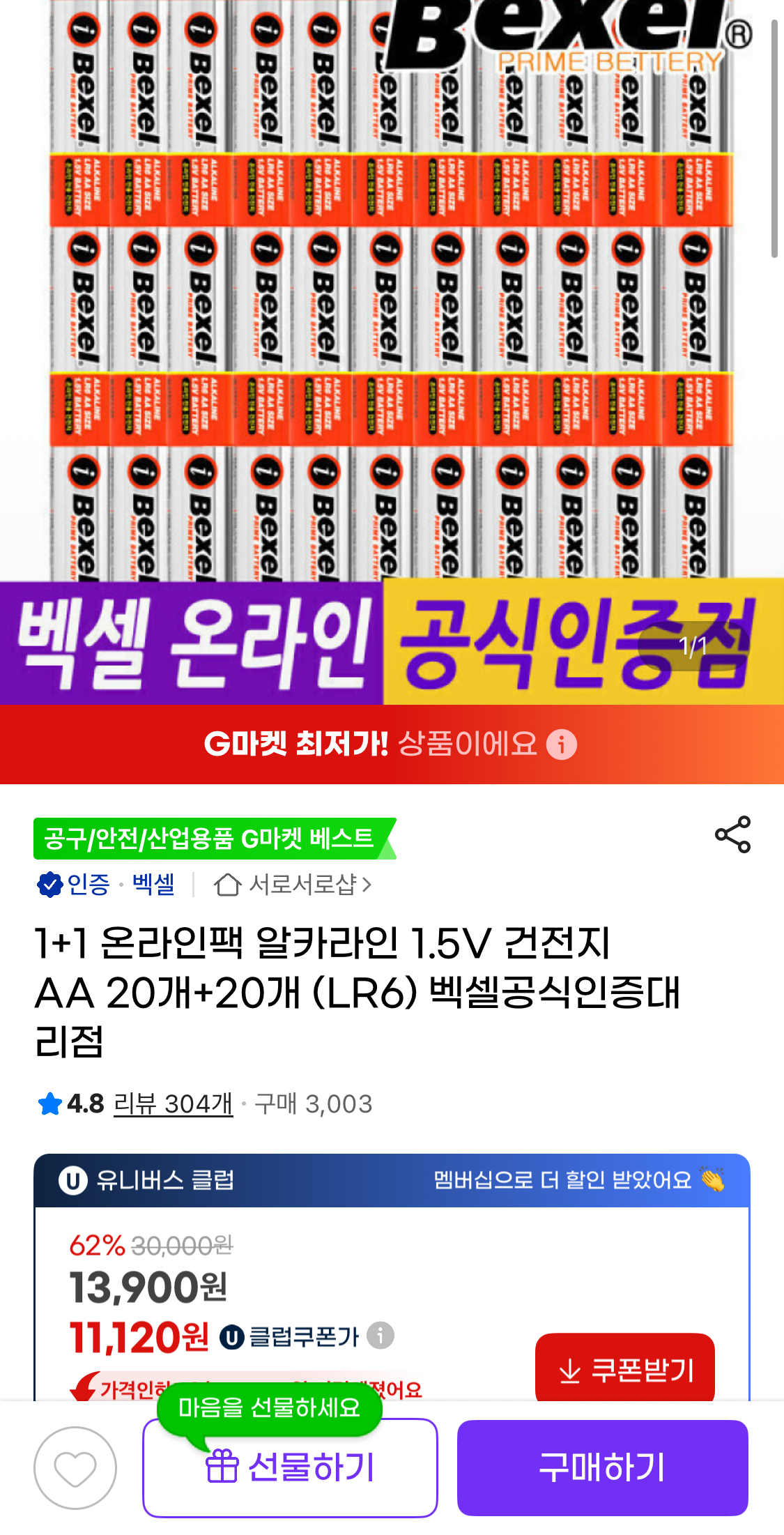
Task: Open the 리뷰 304개 reviews link
Action: tap(173, 1104)
